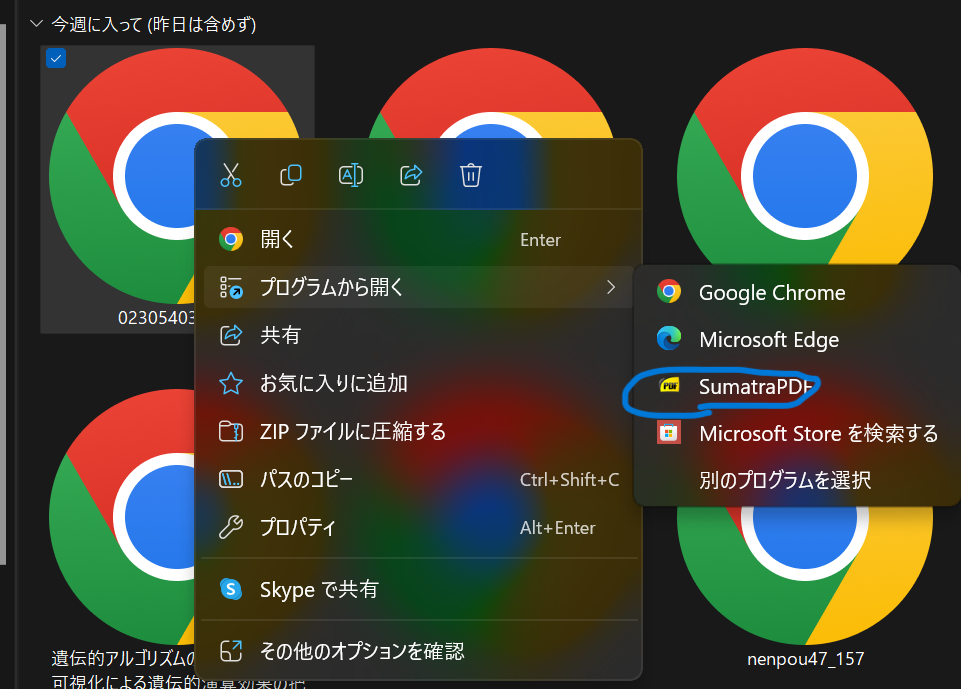The image size is (961, 689).
Task: Delete the file with the trash icon
Action: coord(471,175)
